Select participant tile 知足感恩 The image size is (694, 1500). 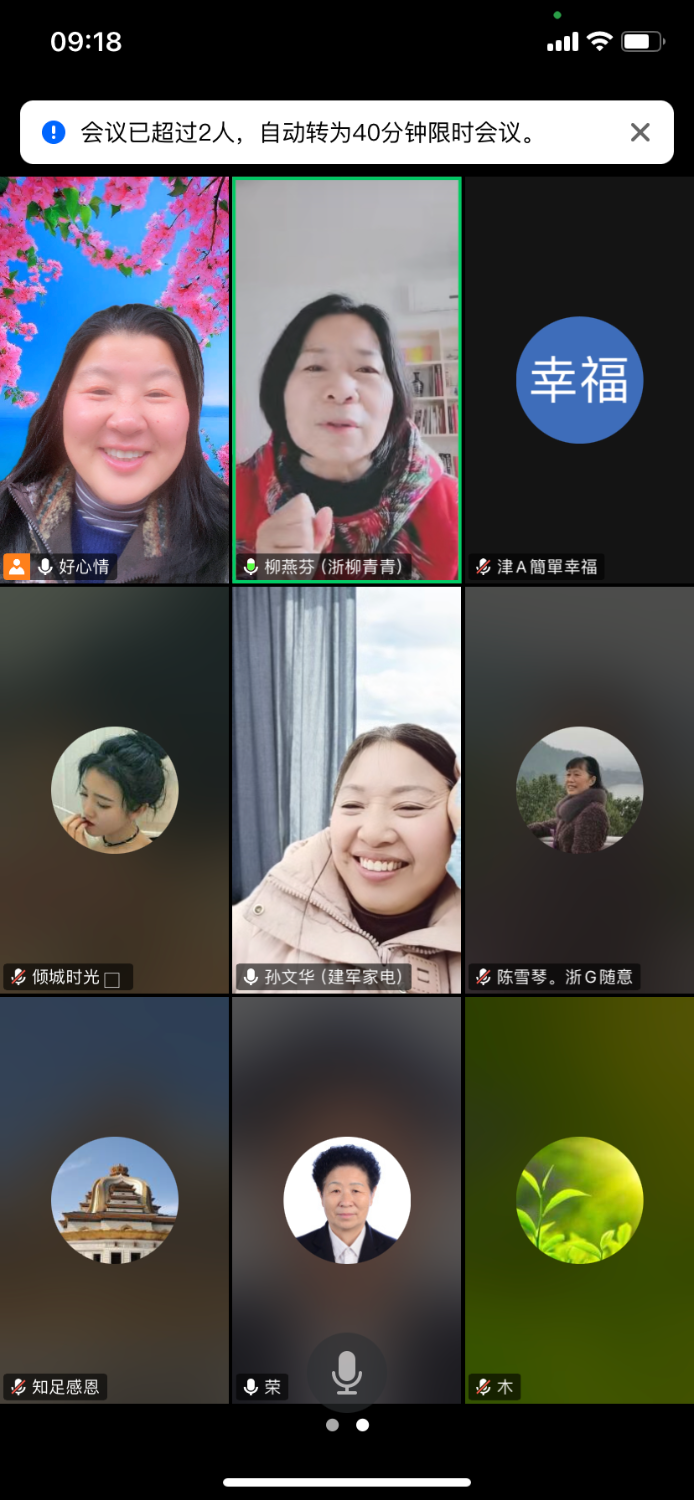(x=115, y=1200)
